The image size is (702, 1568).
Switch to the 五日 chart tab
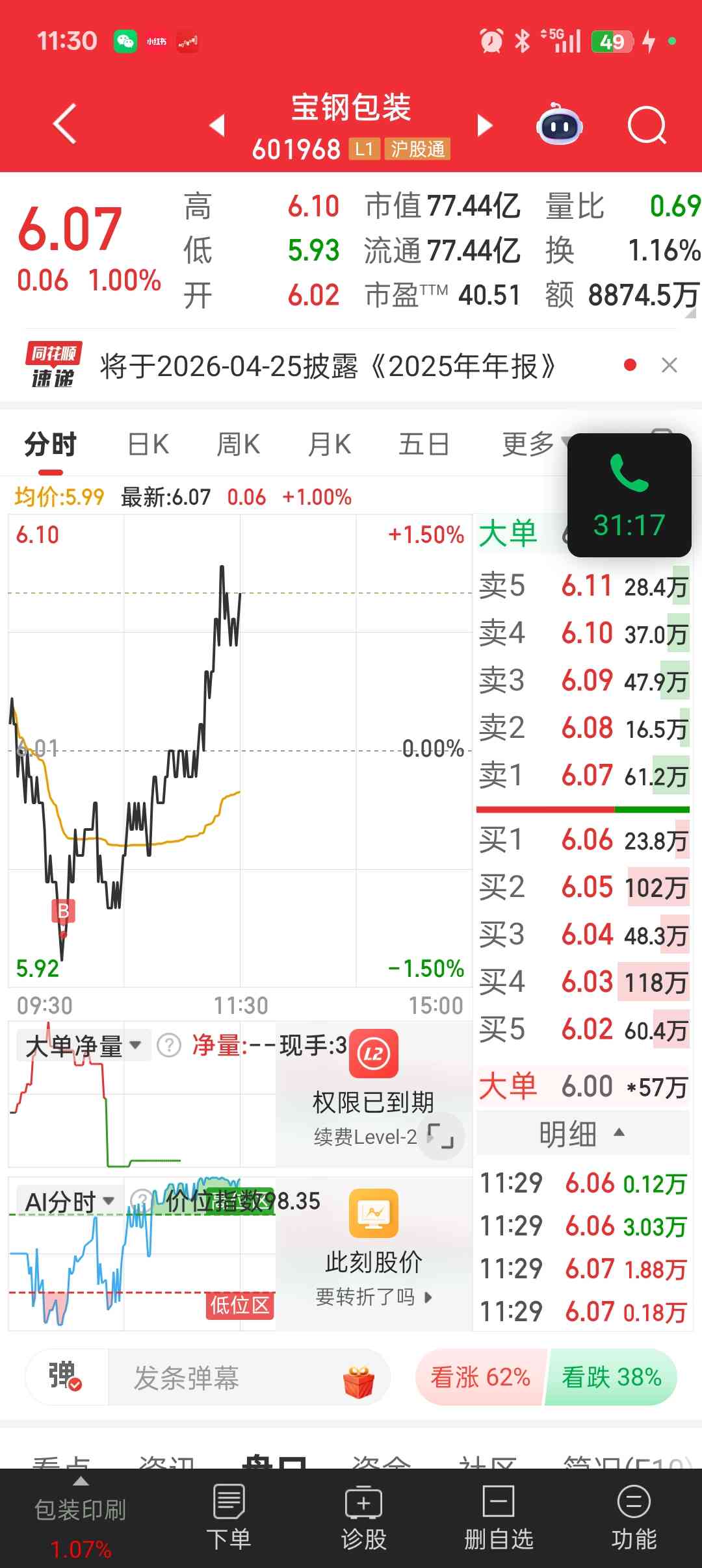(x=424, y=445)
